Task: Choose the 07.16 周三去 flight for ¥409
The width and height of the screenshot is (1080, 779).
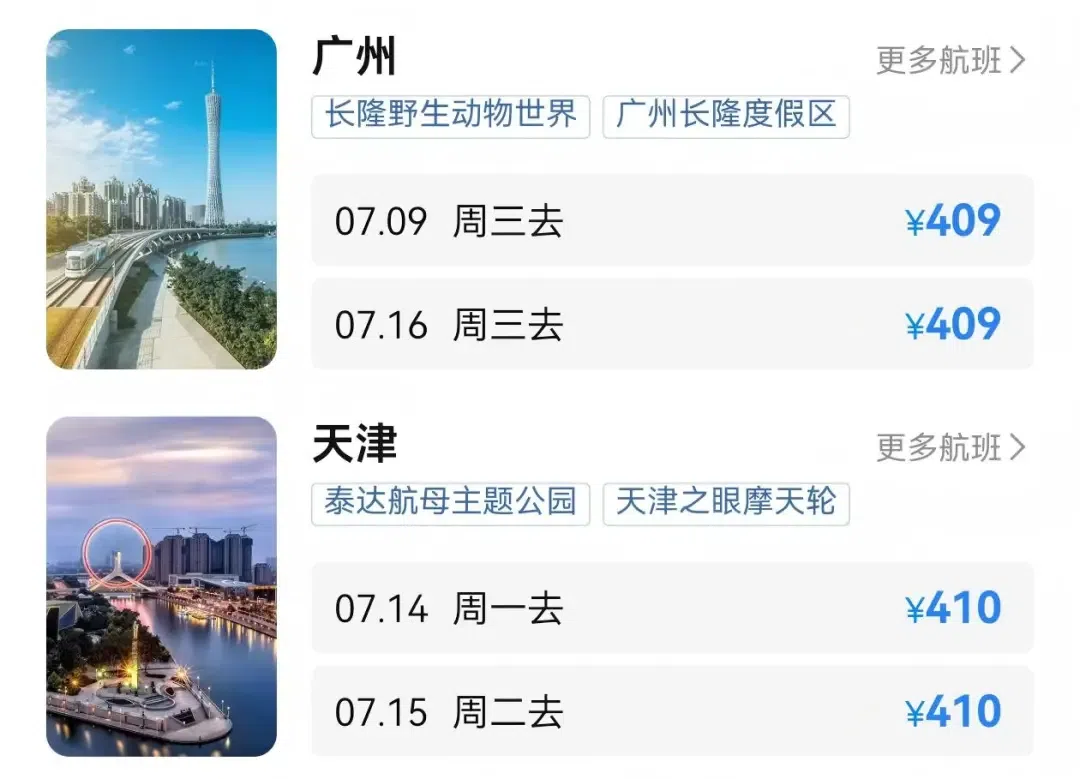Action: pyautogui.click(x=672, y=324)
